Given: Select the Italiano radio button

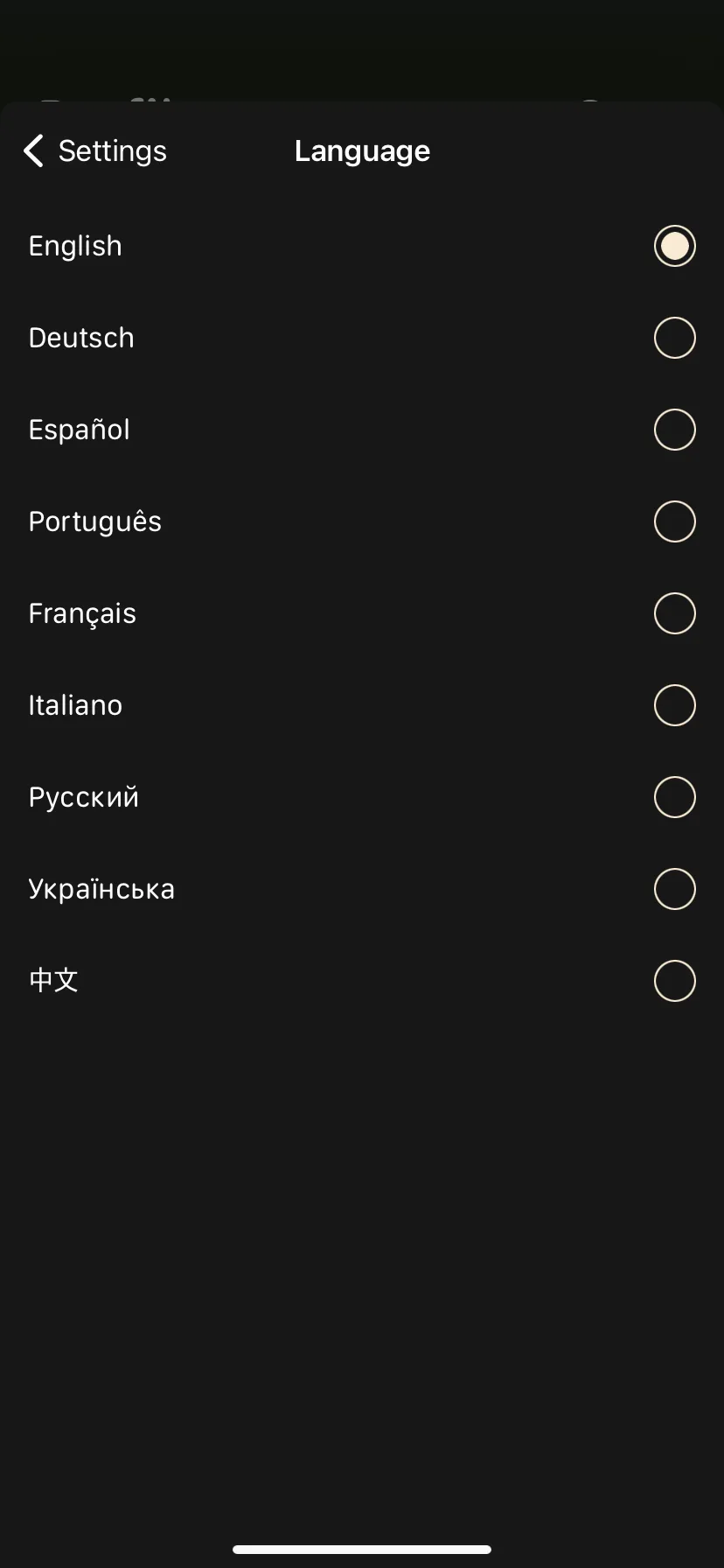Looking at the screenshot, I should pyautogui.click(x=674, y=704).
